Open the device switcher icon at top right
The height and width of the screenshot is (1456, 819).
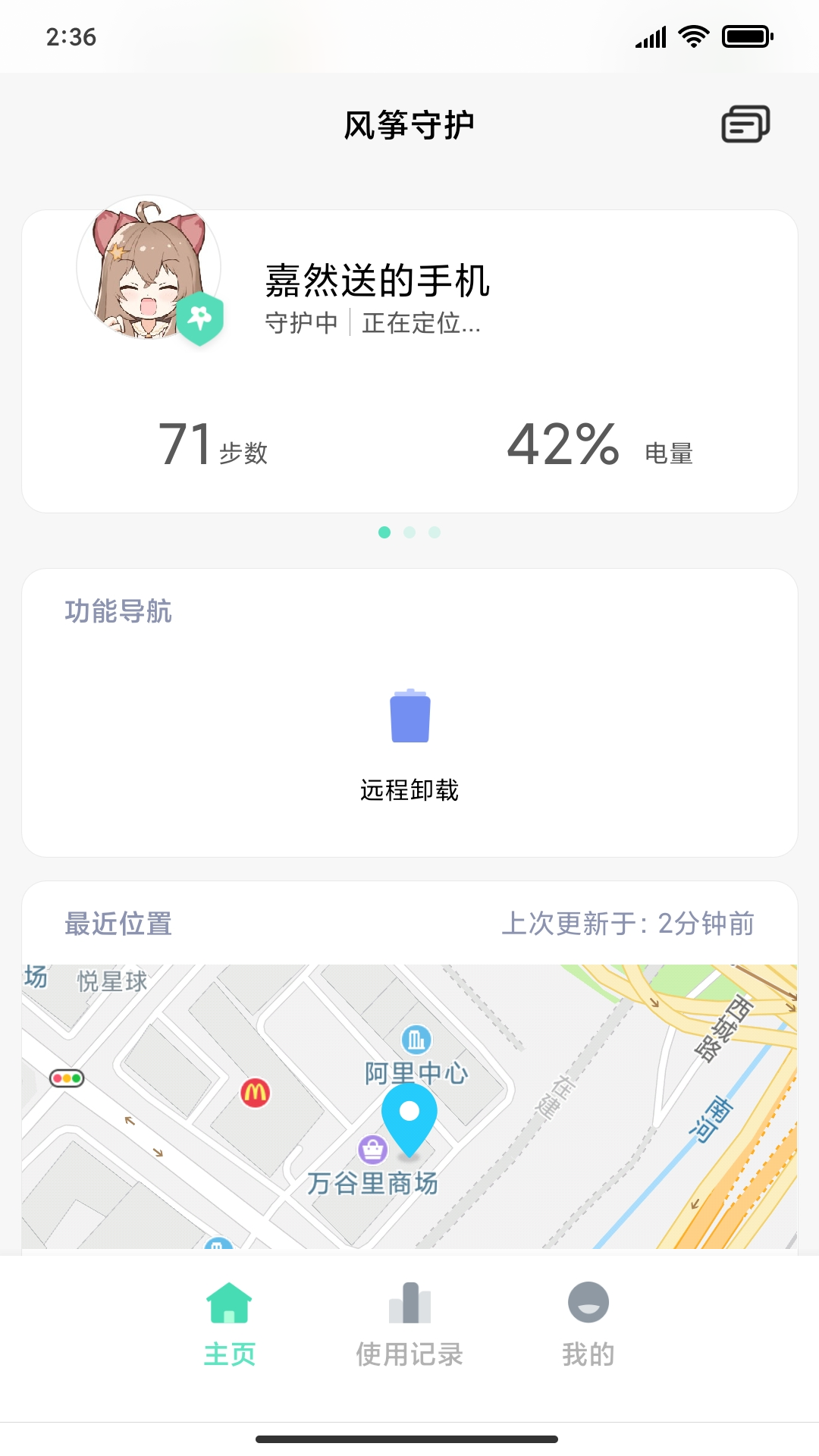point(744,124)
